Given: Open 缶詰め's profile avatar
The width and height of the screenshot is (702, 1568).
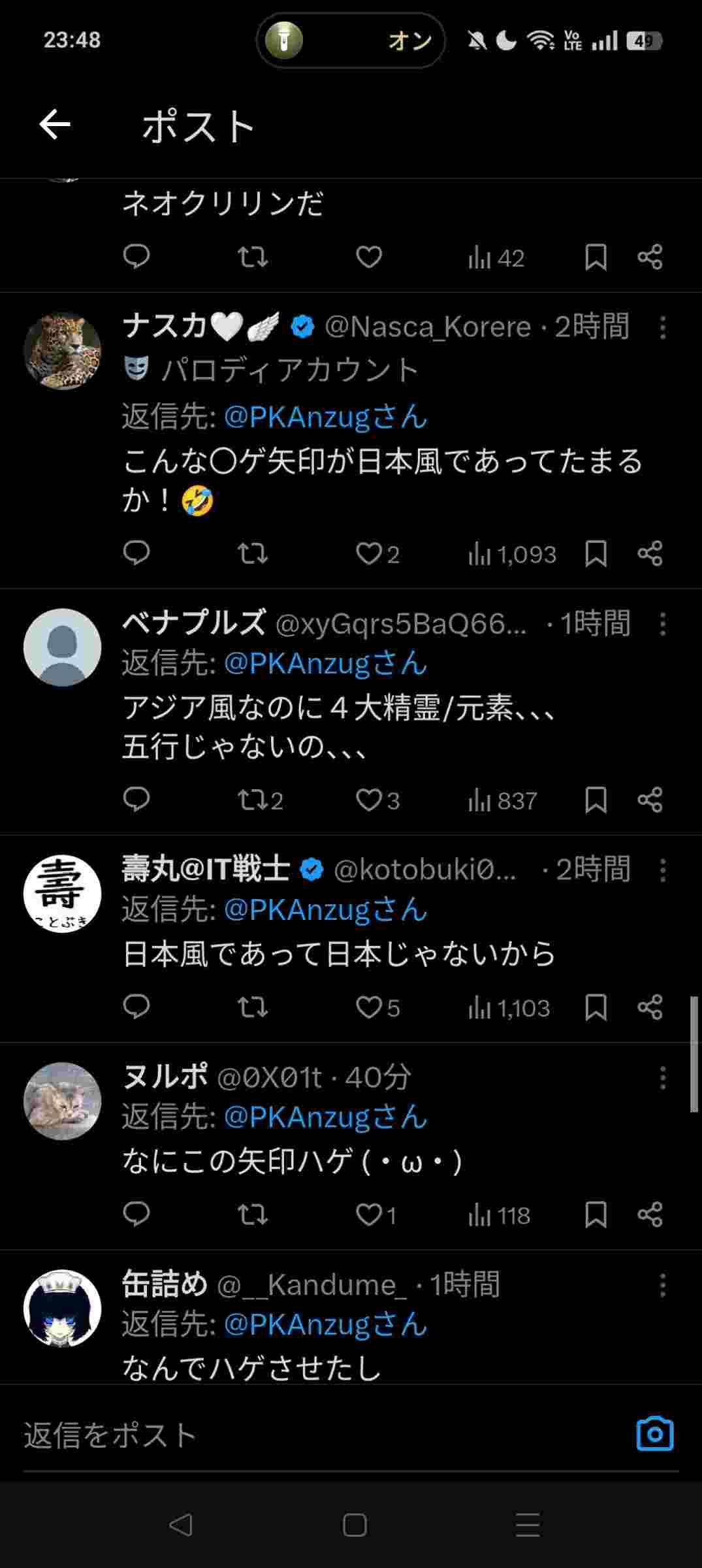Looking at the screenshot, I should pyautogui.click(x=63, y=1309).
